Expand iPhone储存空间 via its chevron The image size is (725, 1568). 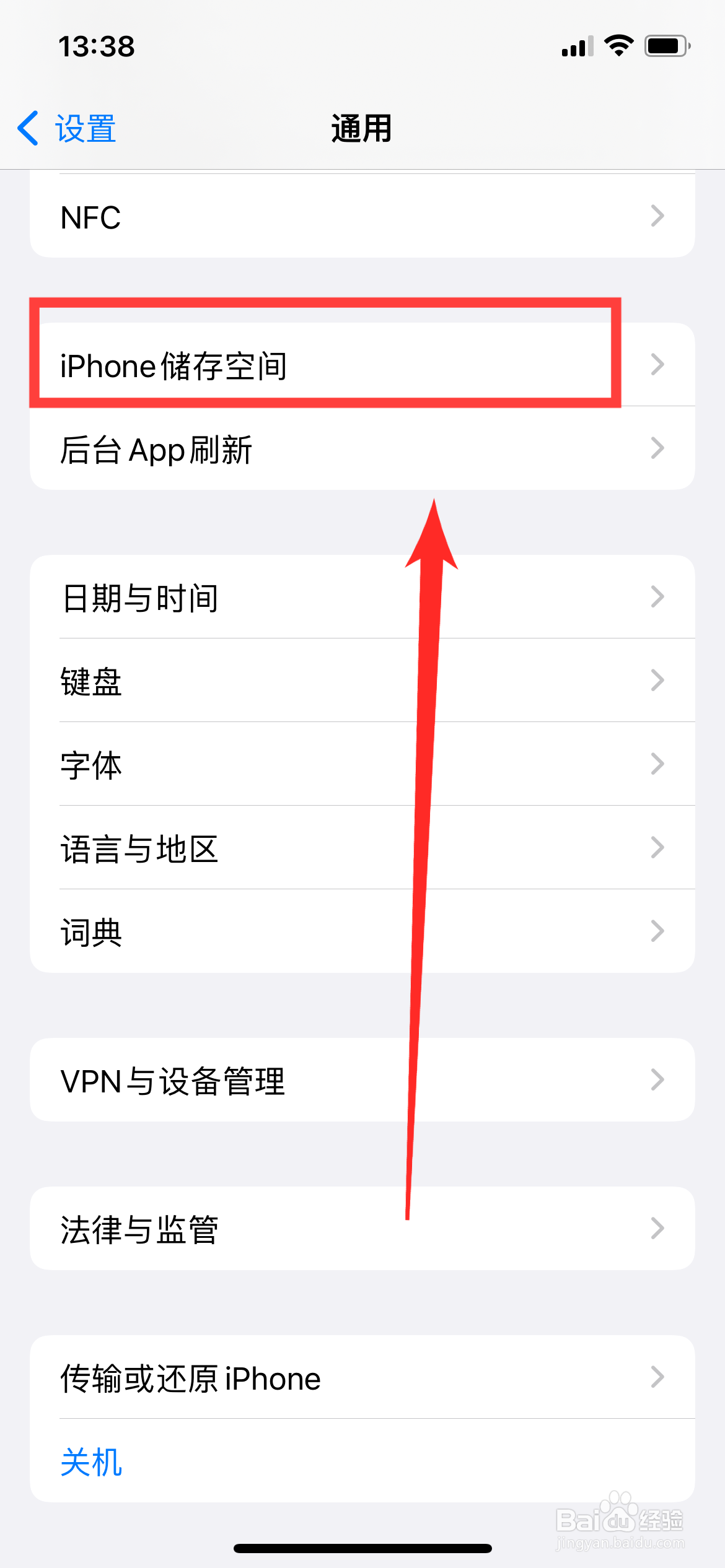(x=657, y=365)
